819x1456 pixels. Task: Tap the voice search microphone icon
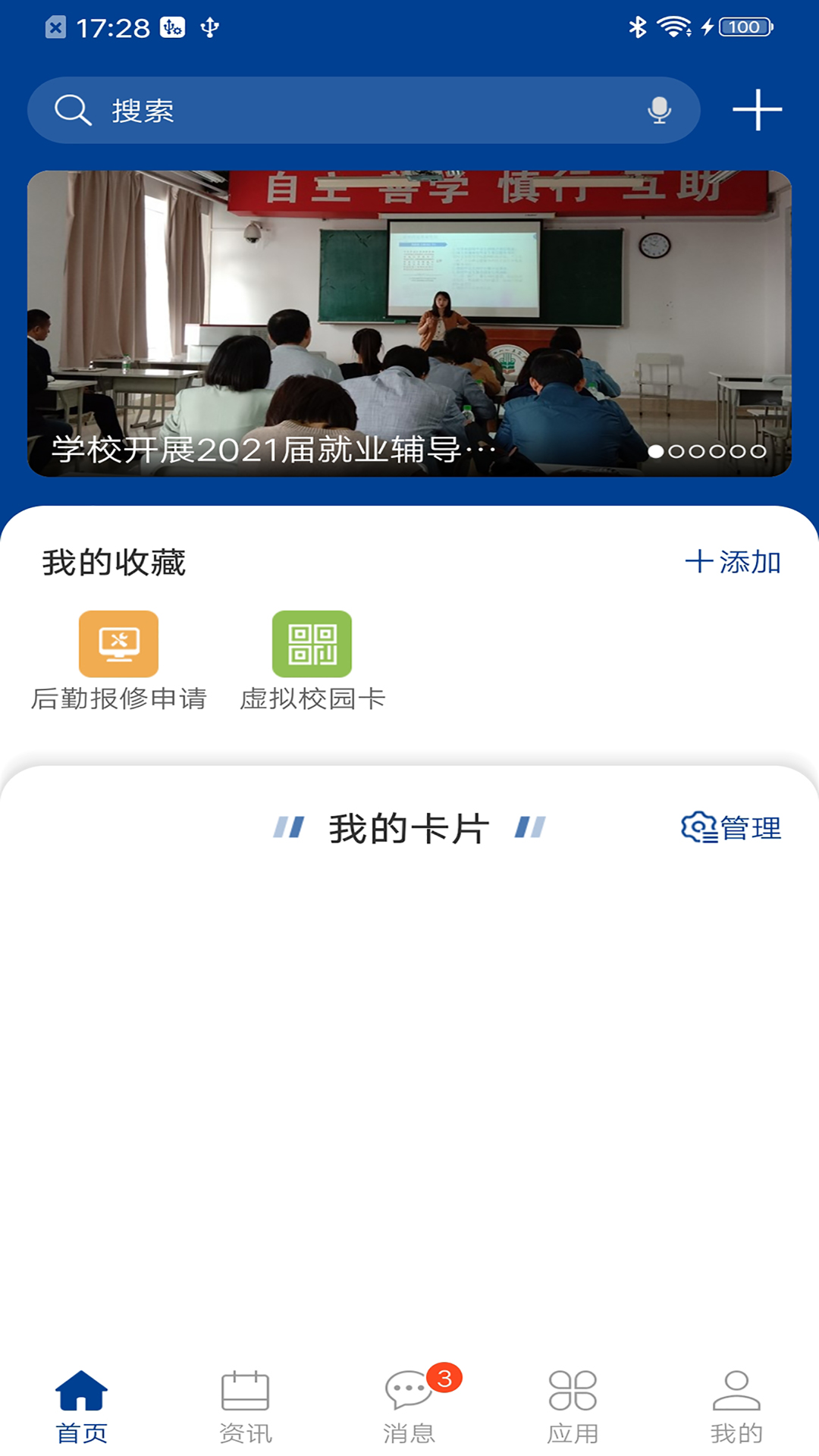[x=661, y=110]
